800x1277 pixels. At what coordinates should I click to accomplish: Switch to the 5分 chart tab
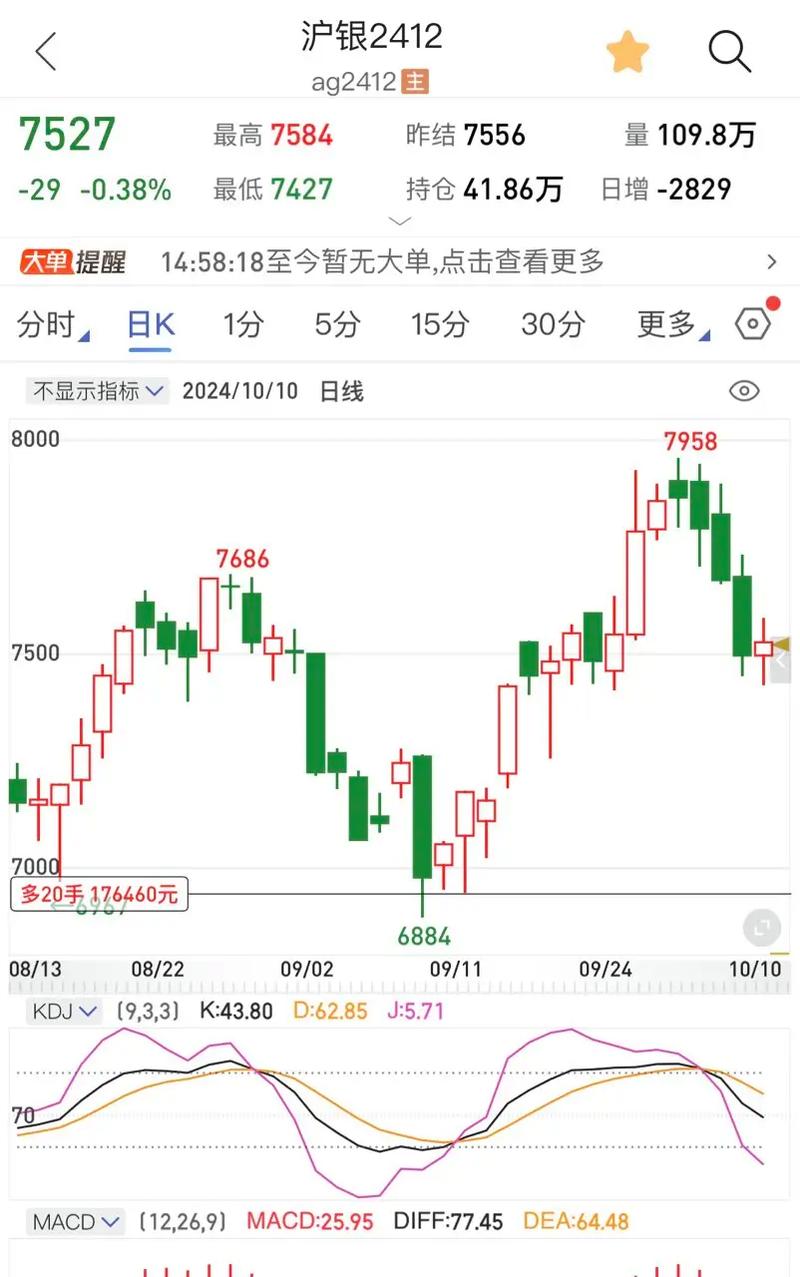click(335, 323)
